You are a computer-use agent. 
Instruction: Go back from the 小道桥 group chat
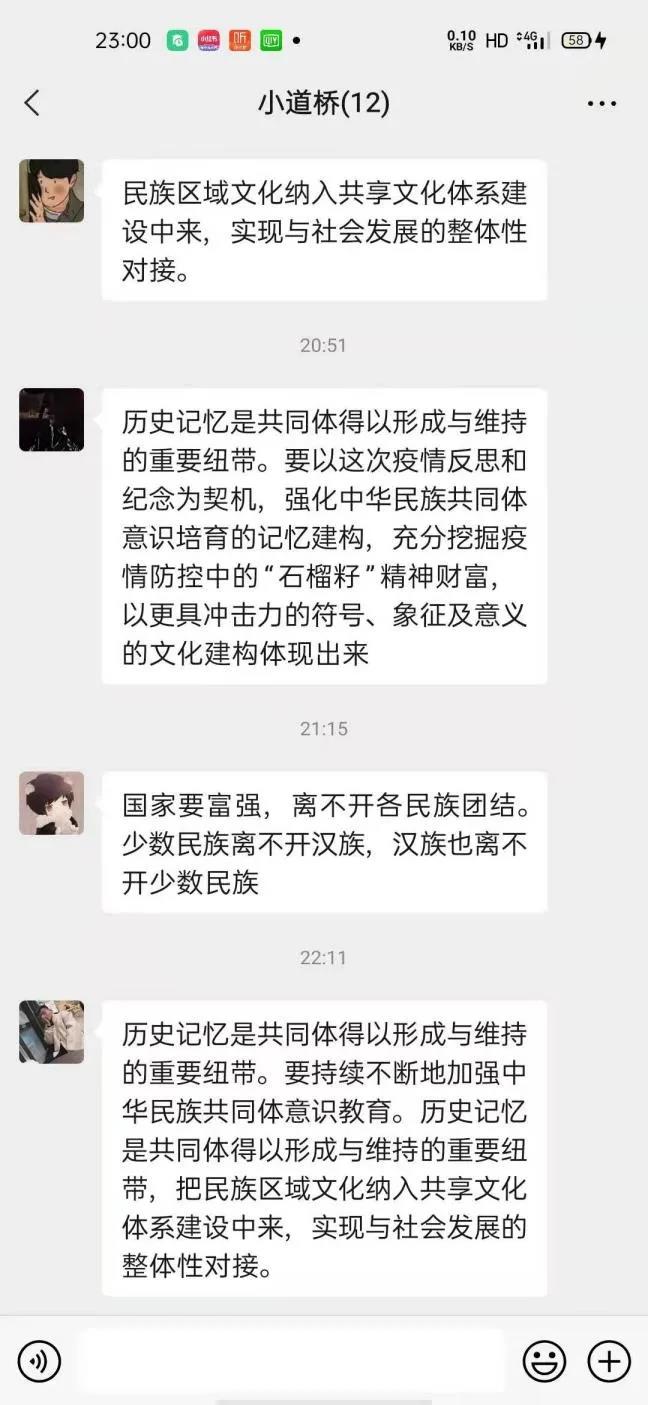point(32,102)
